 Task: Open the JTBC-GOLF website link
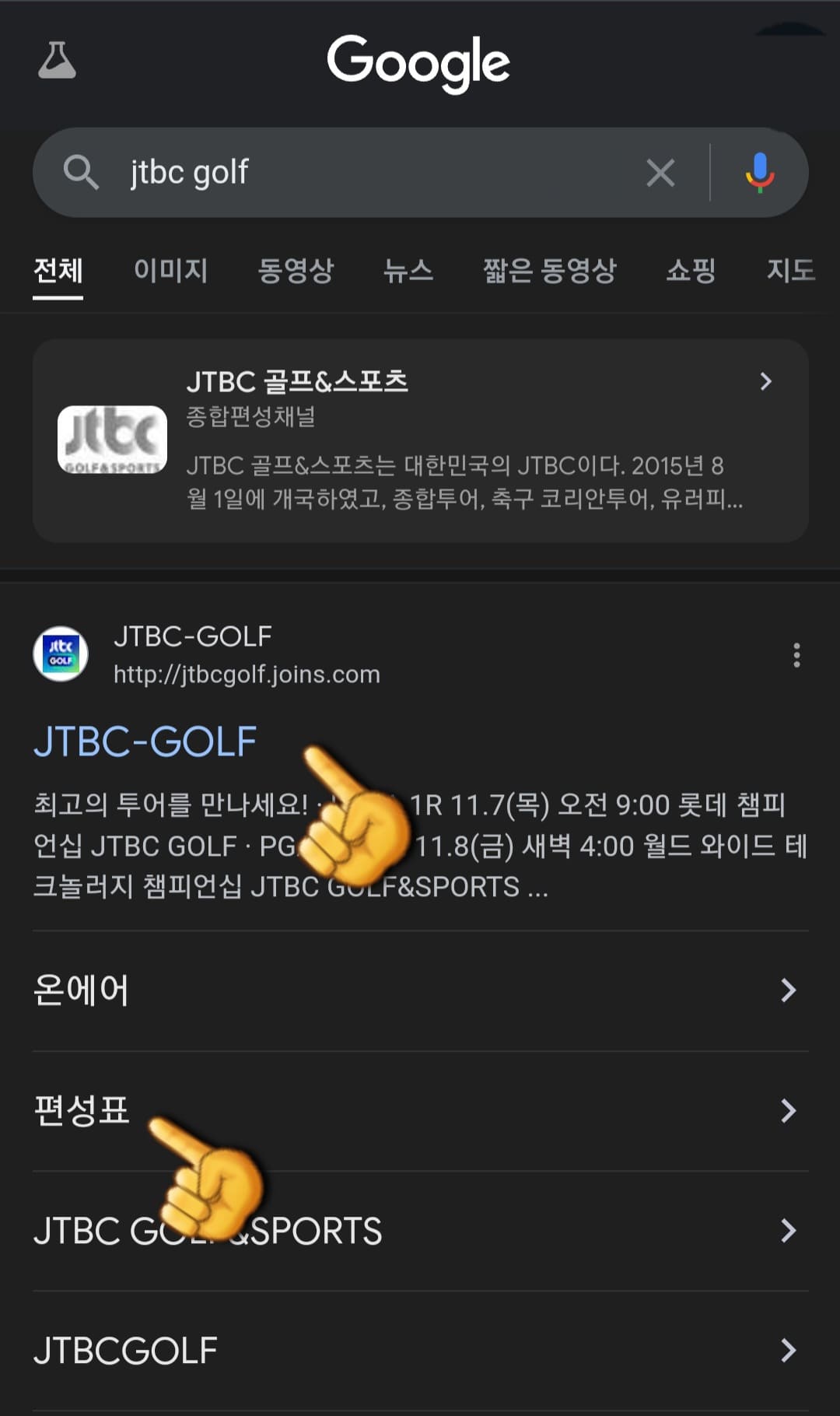145,741
